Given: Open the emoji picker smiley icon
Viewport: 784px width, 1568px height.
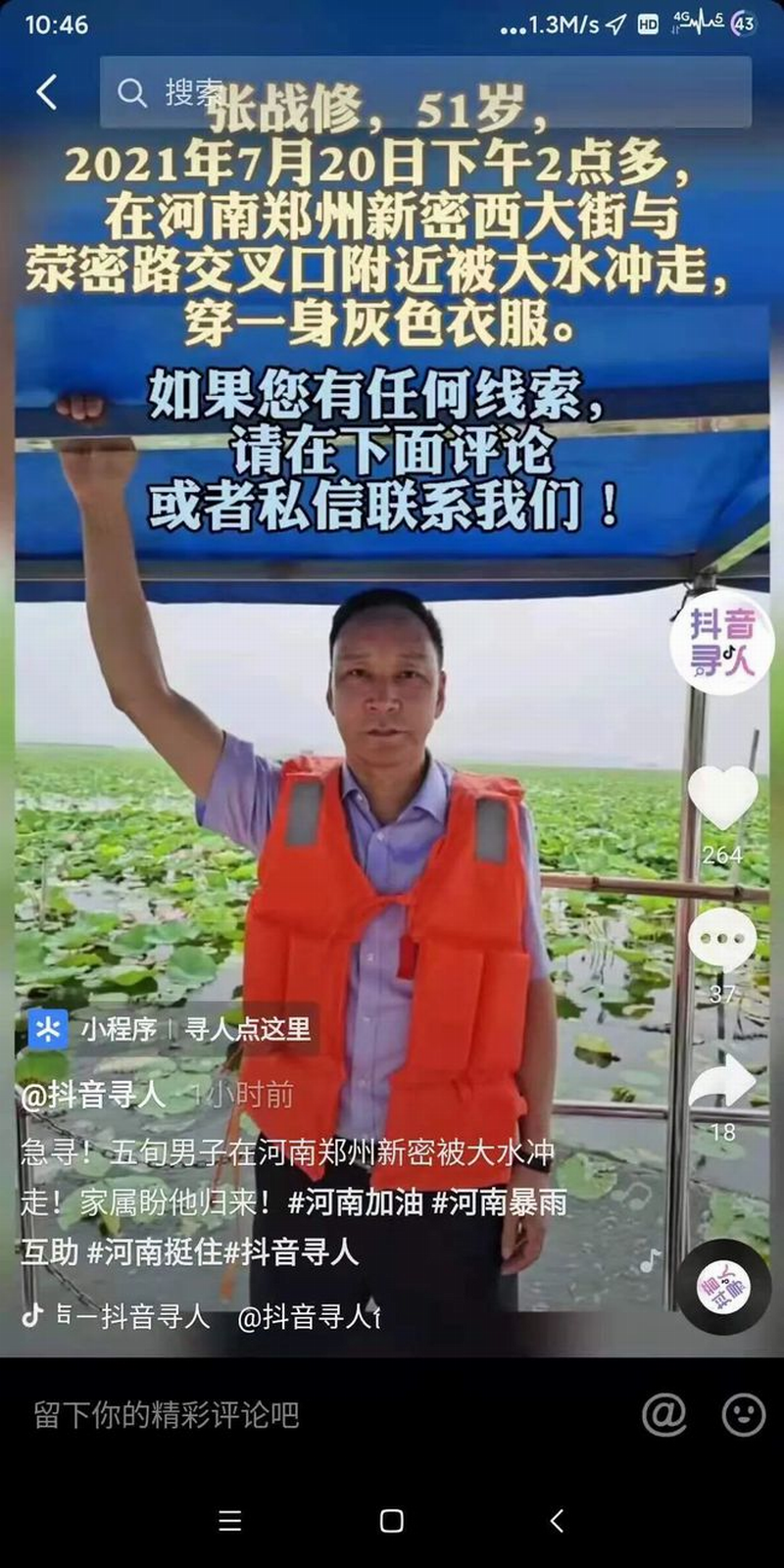Looking at the screenshot, I should (743, 1414).
